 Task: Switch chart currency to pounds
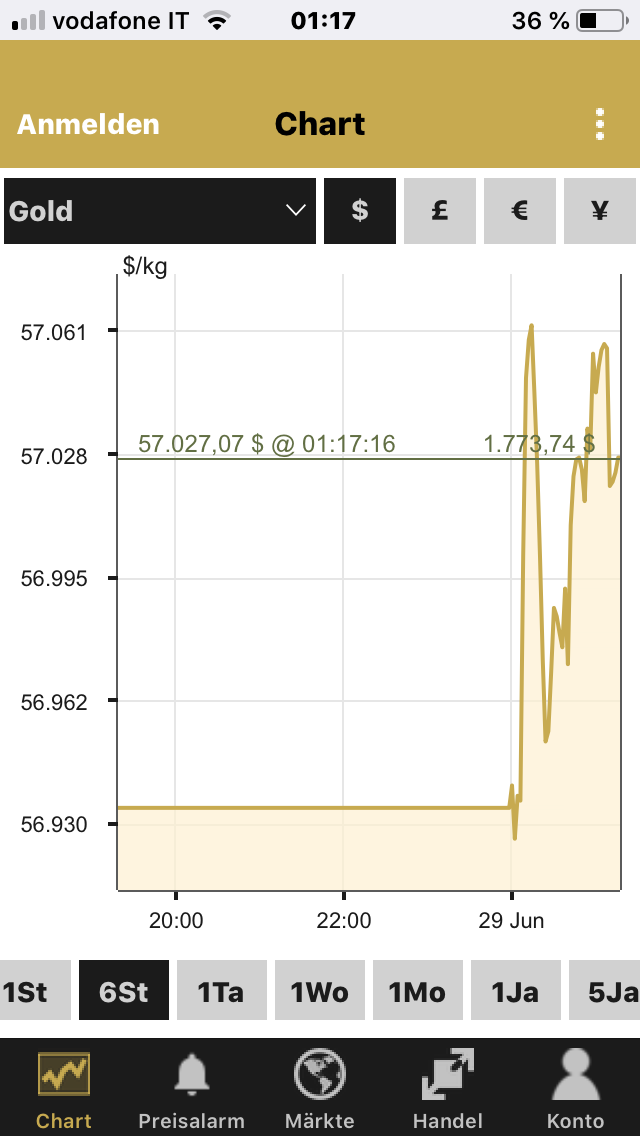point(440,211)
